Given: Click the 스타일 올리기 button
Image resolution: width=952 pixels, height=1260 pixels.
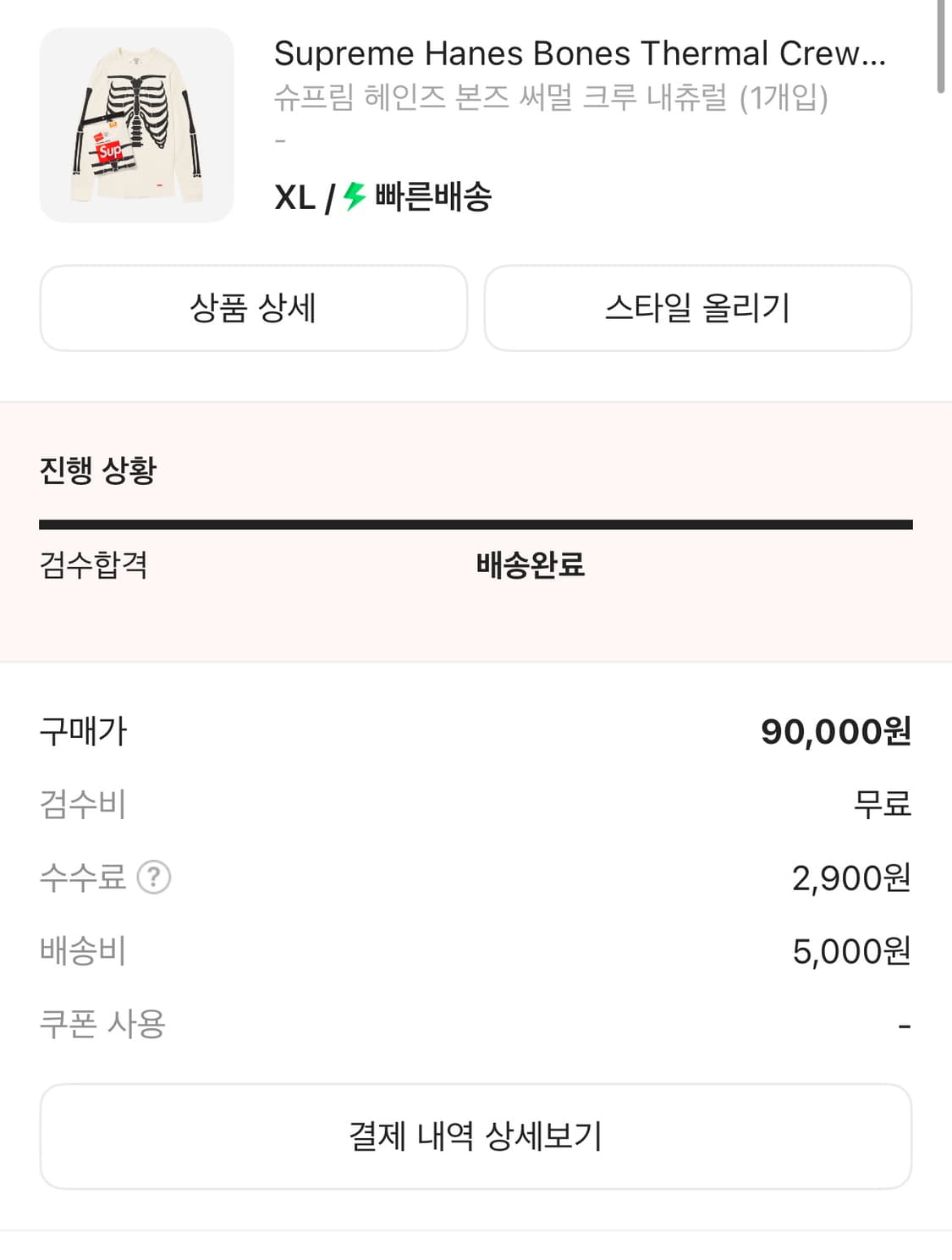Looking at the screenshot, I should [697, 308].
